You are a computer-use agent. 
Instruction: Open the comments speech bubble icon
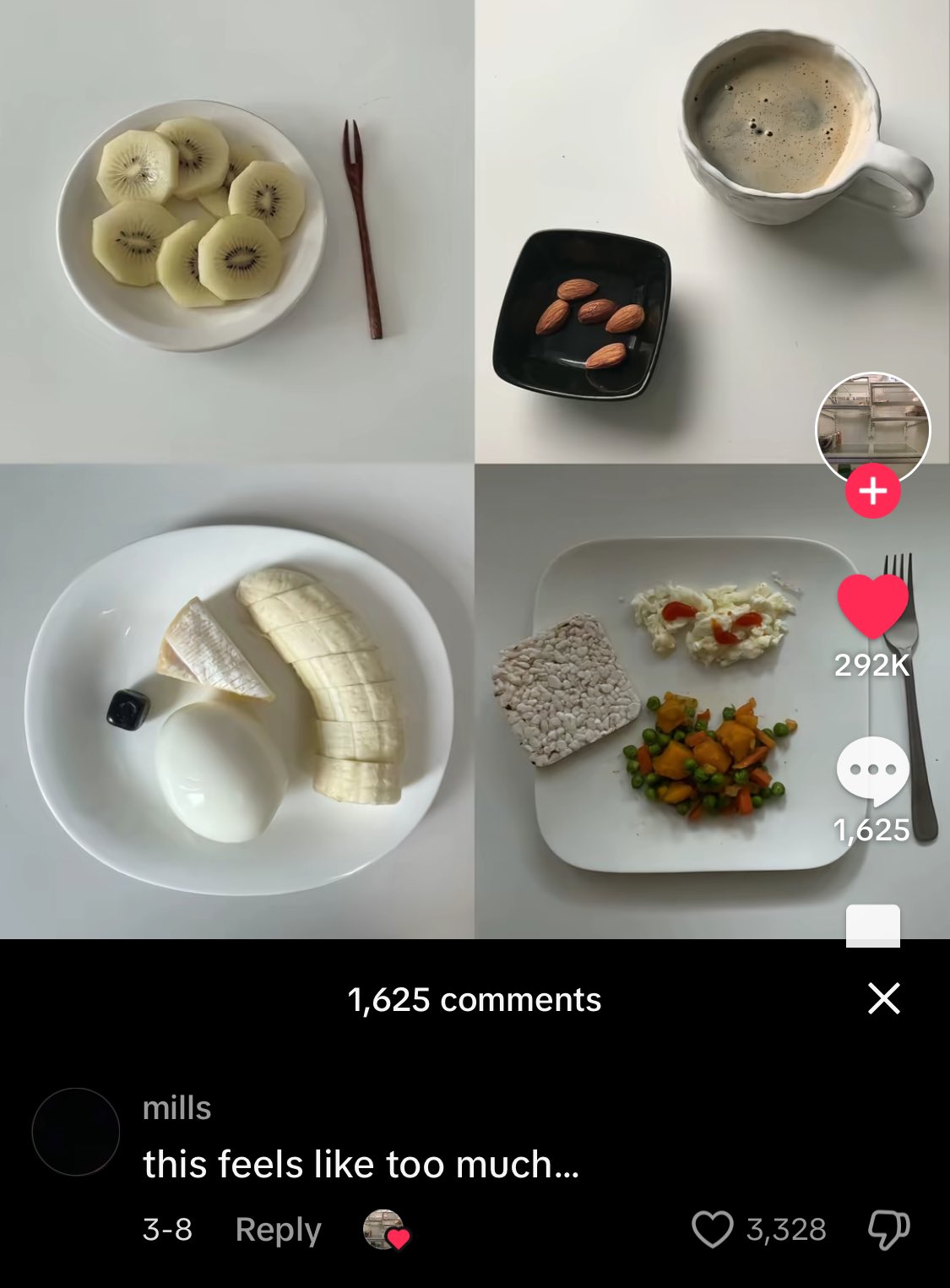[872, 770]
